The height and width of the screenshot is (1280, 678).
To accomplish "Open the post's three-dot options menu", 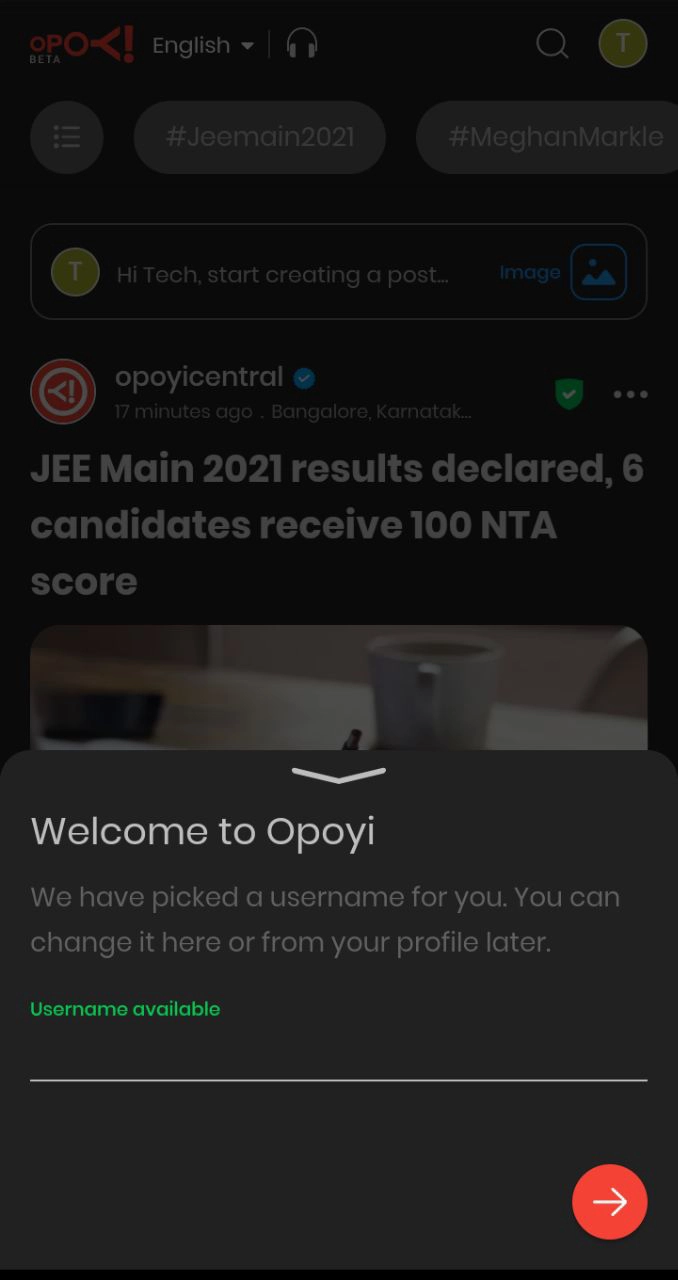I will pos(630,394).
